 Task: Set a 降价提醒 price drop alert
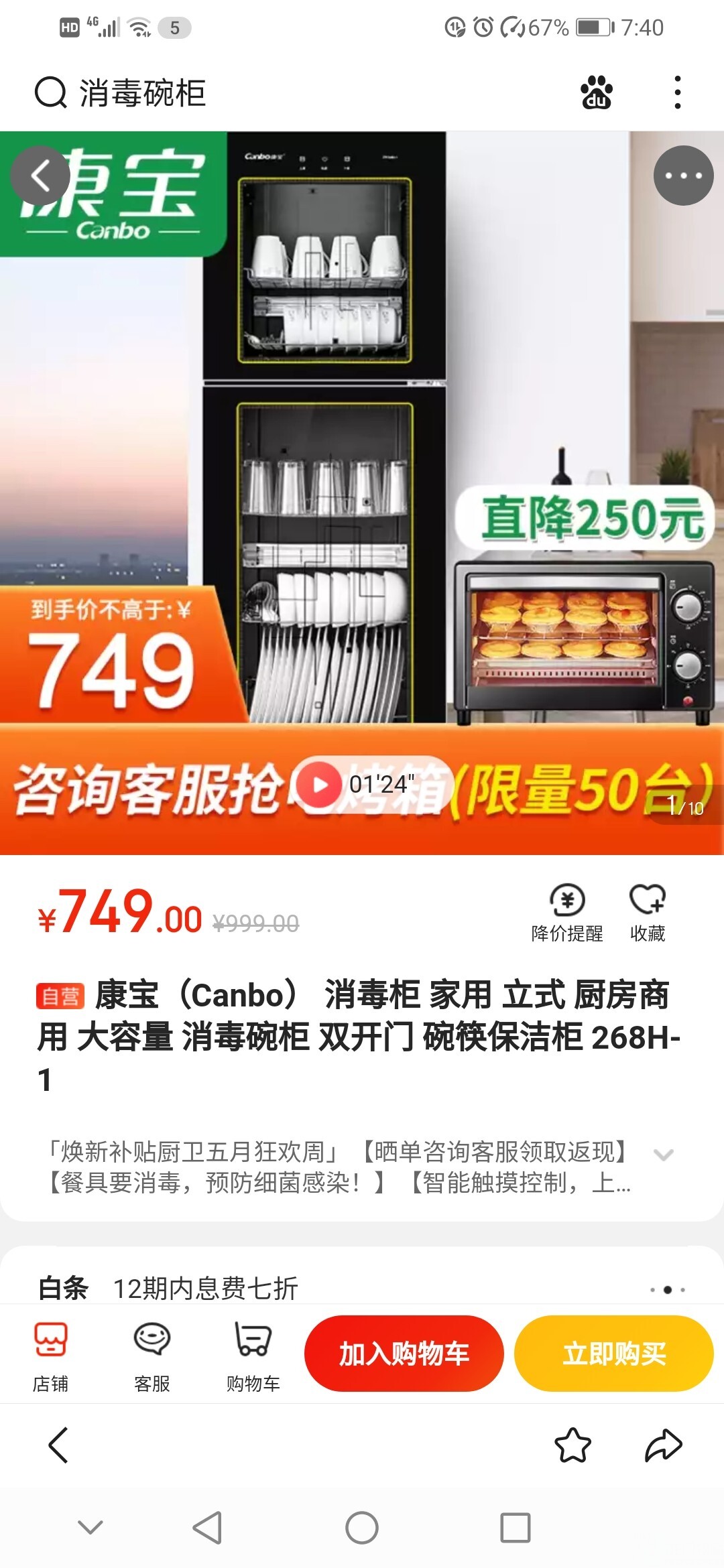click(x=567, y=913)
